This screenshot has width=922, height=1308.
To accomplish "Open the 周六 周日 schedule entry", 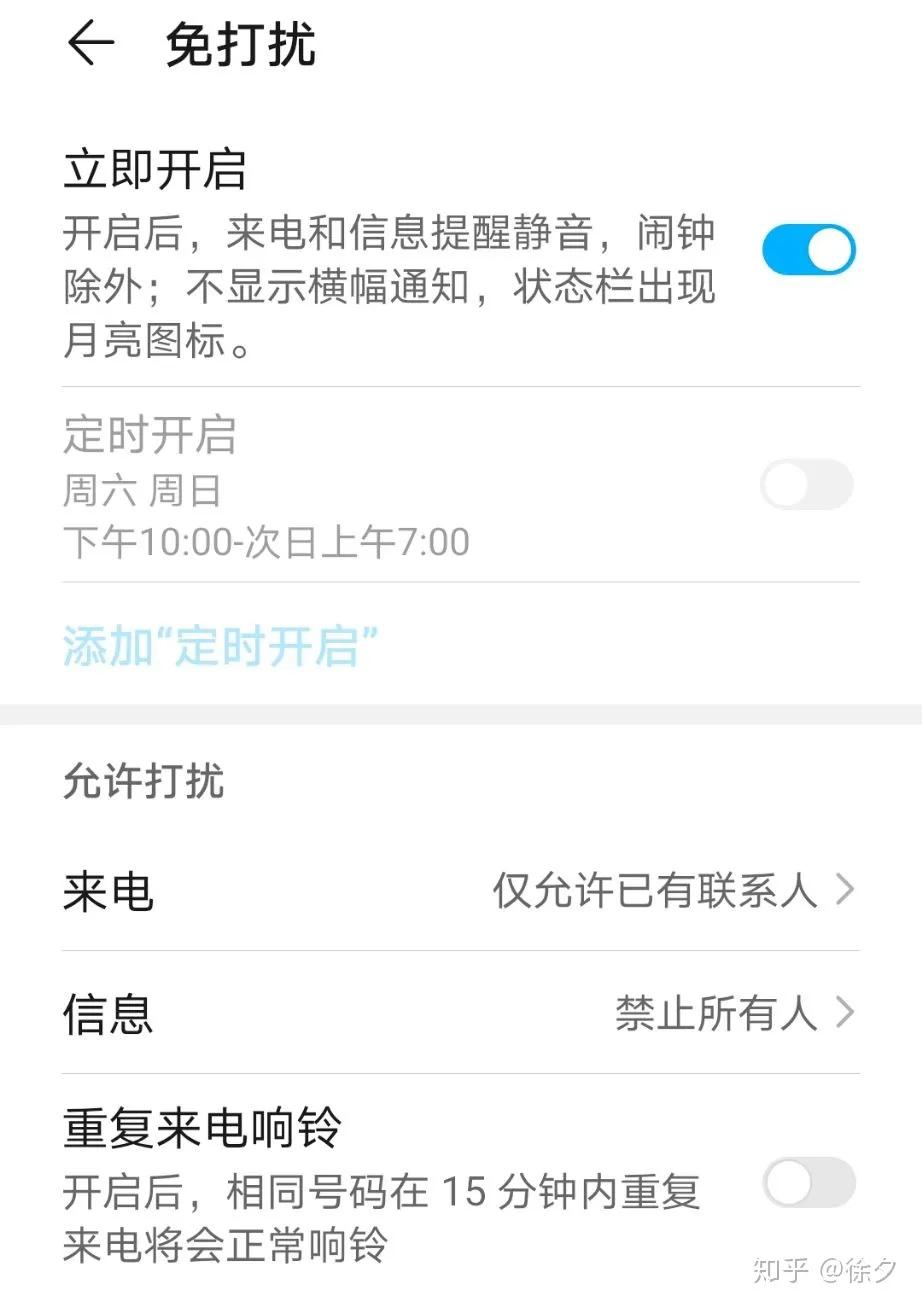I will pyautogui.click(x=142, y=489).
